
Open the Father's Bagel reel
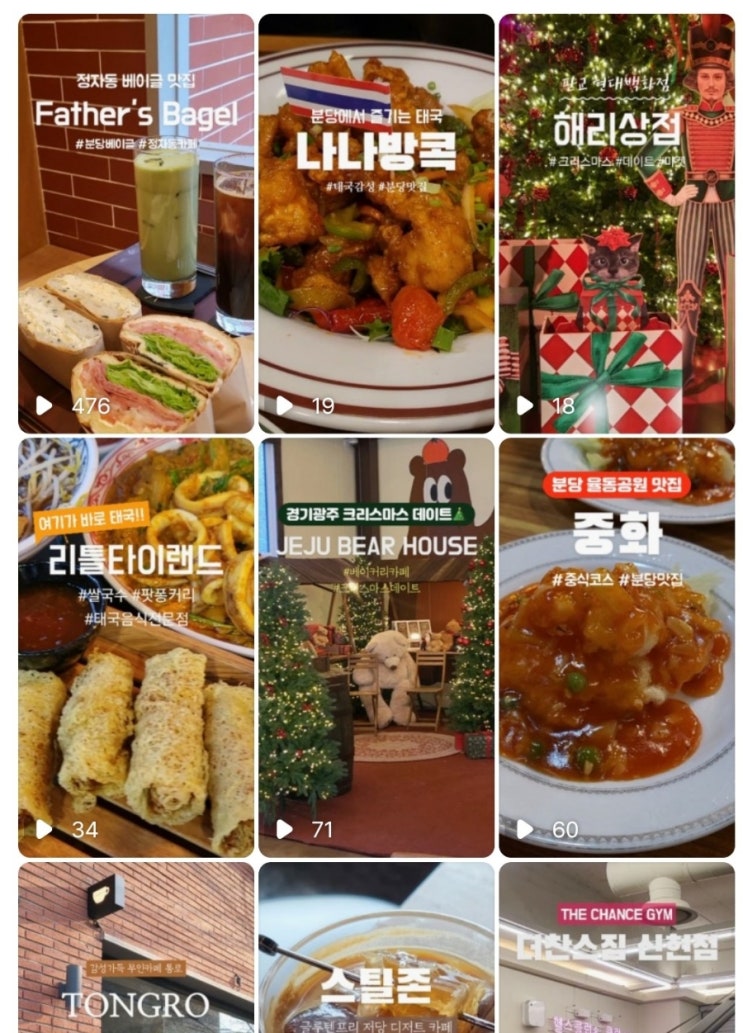tap(136, 223)
